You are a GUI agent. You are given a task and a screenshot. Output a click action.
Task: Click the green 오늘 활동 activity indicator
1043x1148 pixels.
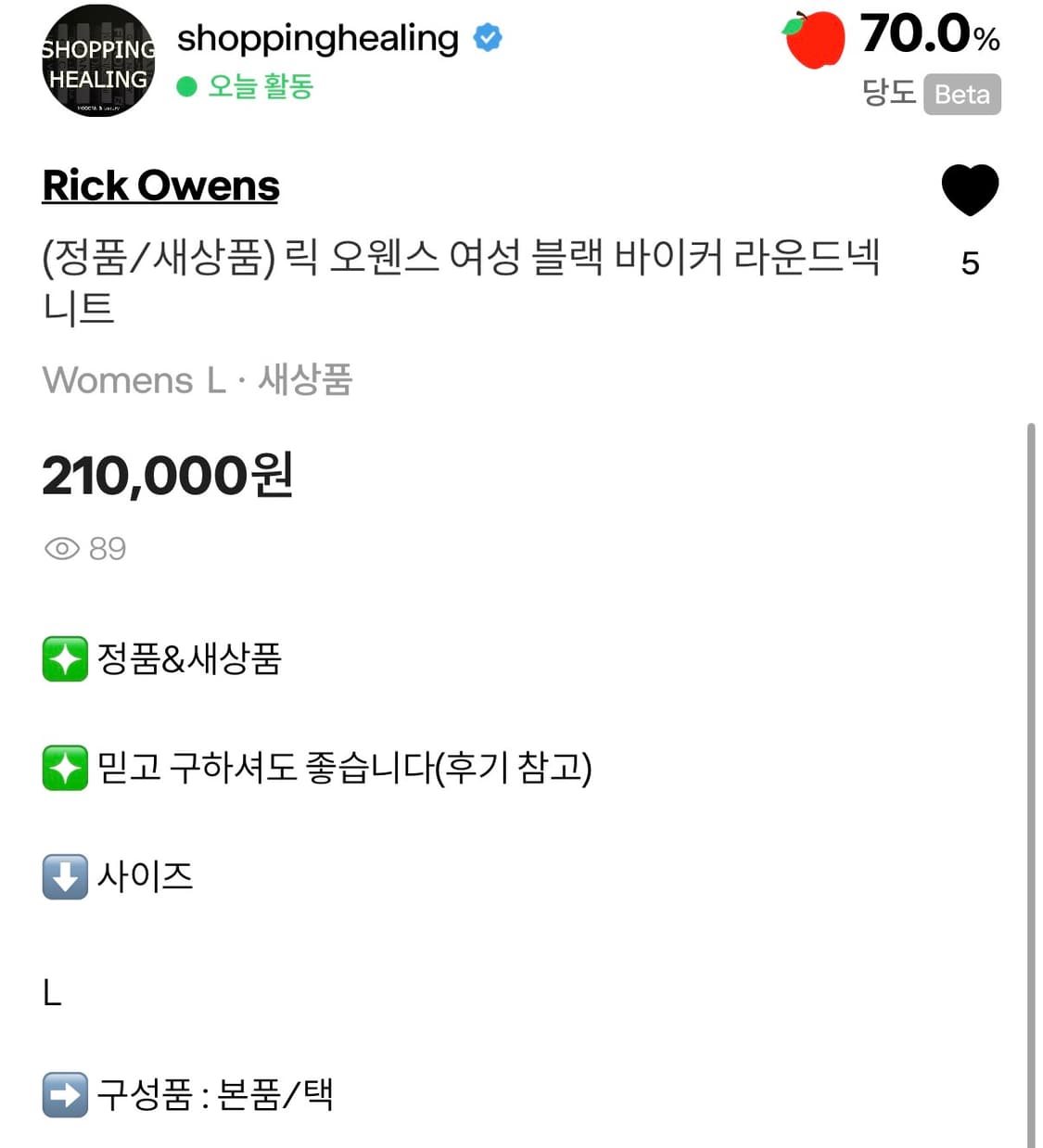(244, 87)
